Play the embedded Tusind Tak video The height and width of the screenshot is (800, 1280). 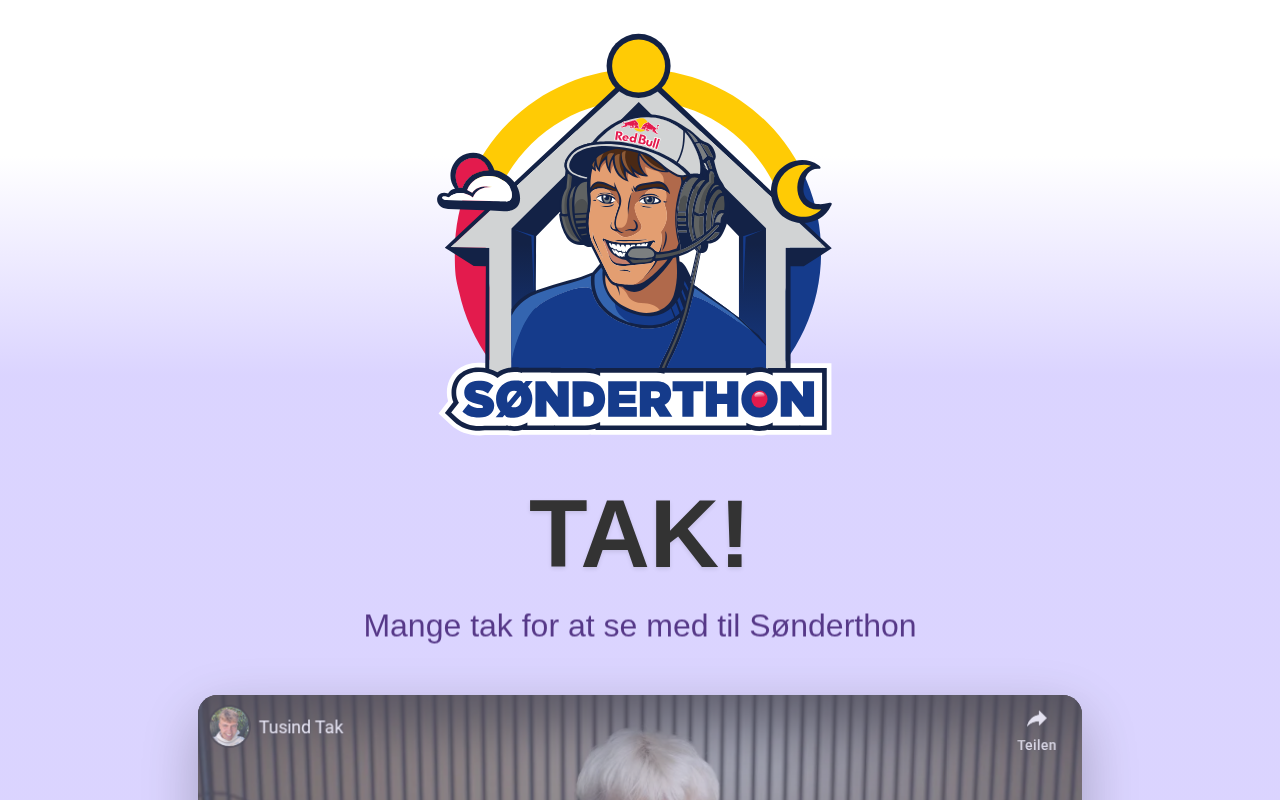640,770
